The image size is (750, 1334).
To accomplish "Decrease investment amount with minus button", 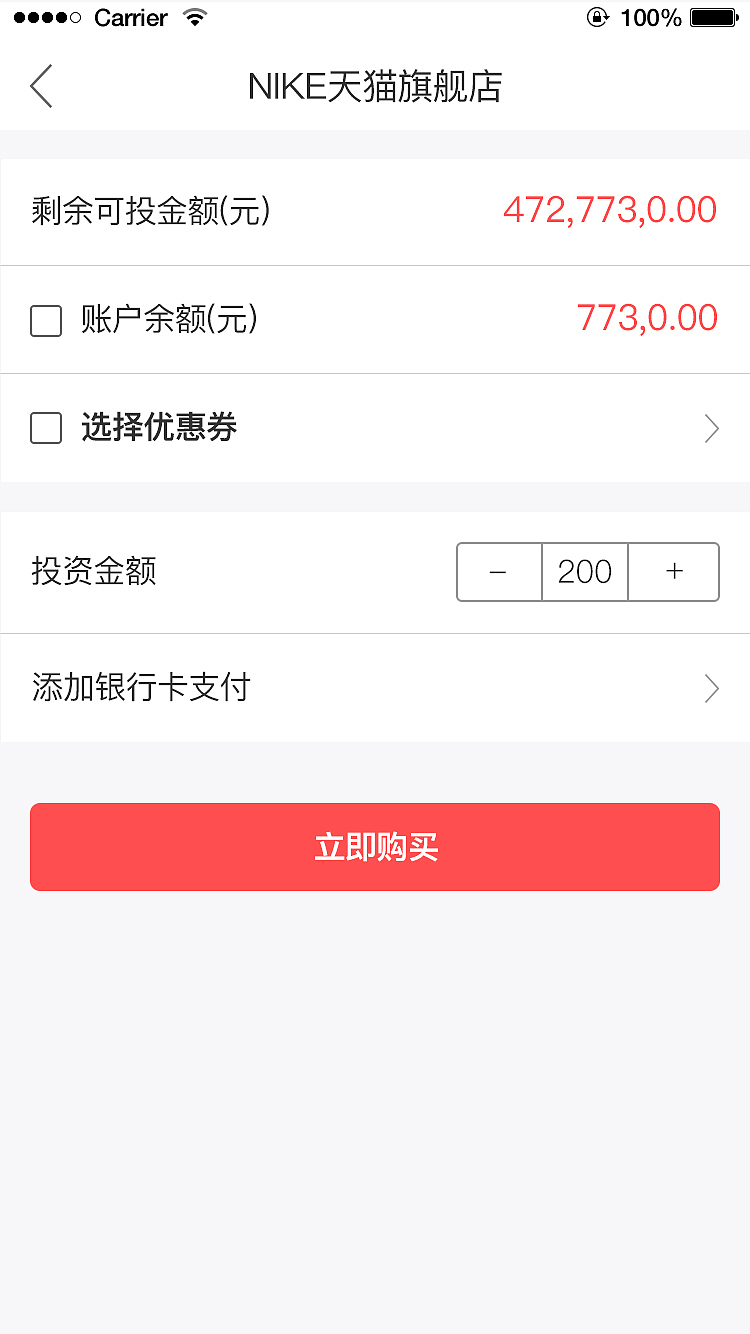I will [499, 571].
